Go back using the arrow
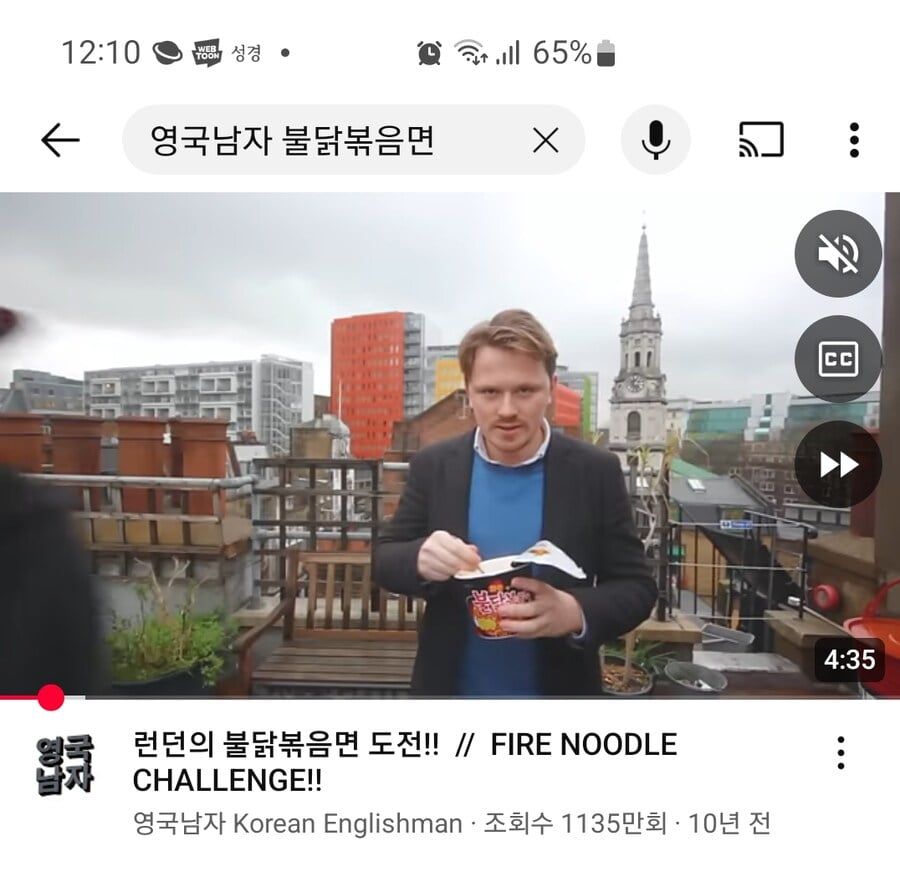This screenshot has width=900, height=892. point(60,141)
